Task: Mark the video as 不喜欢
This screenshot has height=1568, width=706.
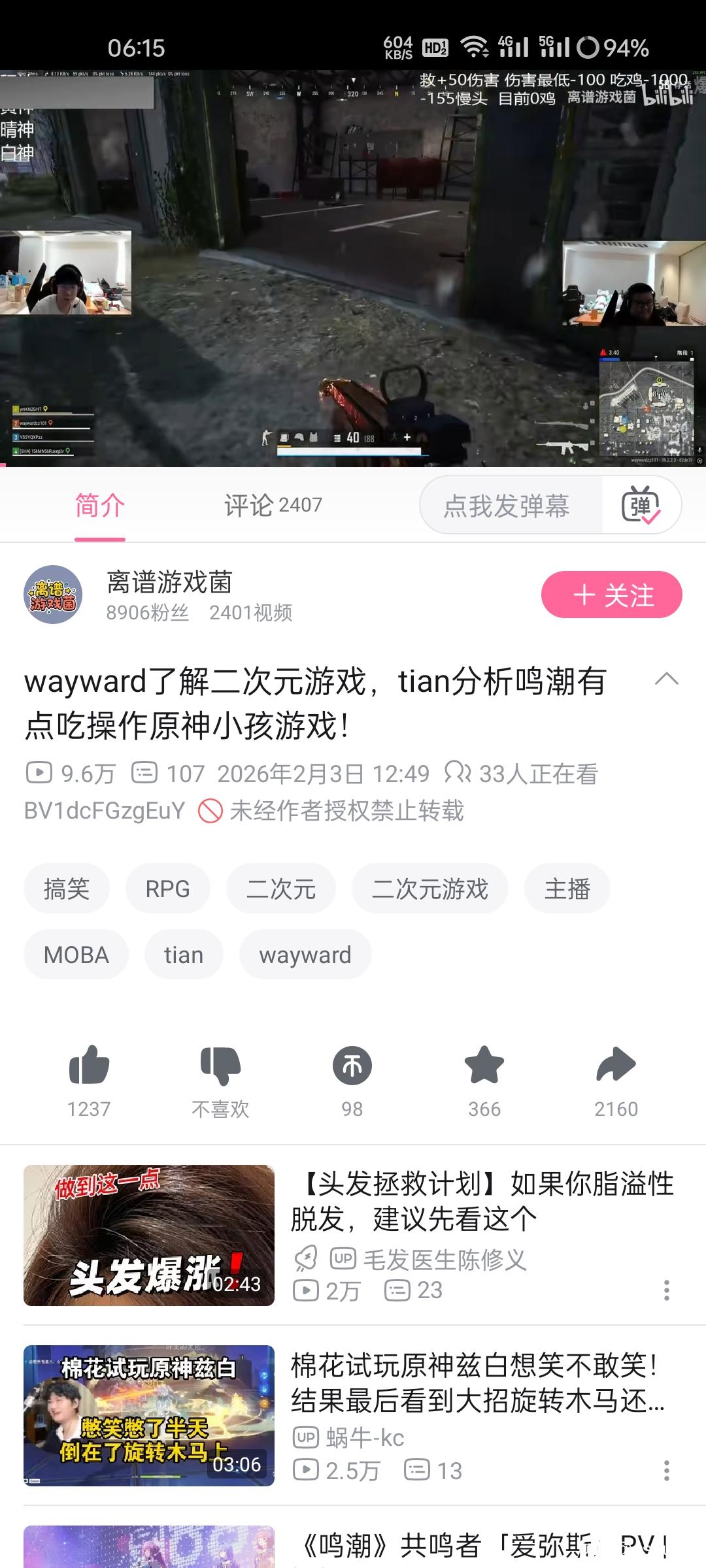Action: pyautogui.click(x=220, y=1066)
